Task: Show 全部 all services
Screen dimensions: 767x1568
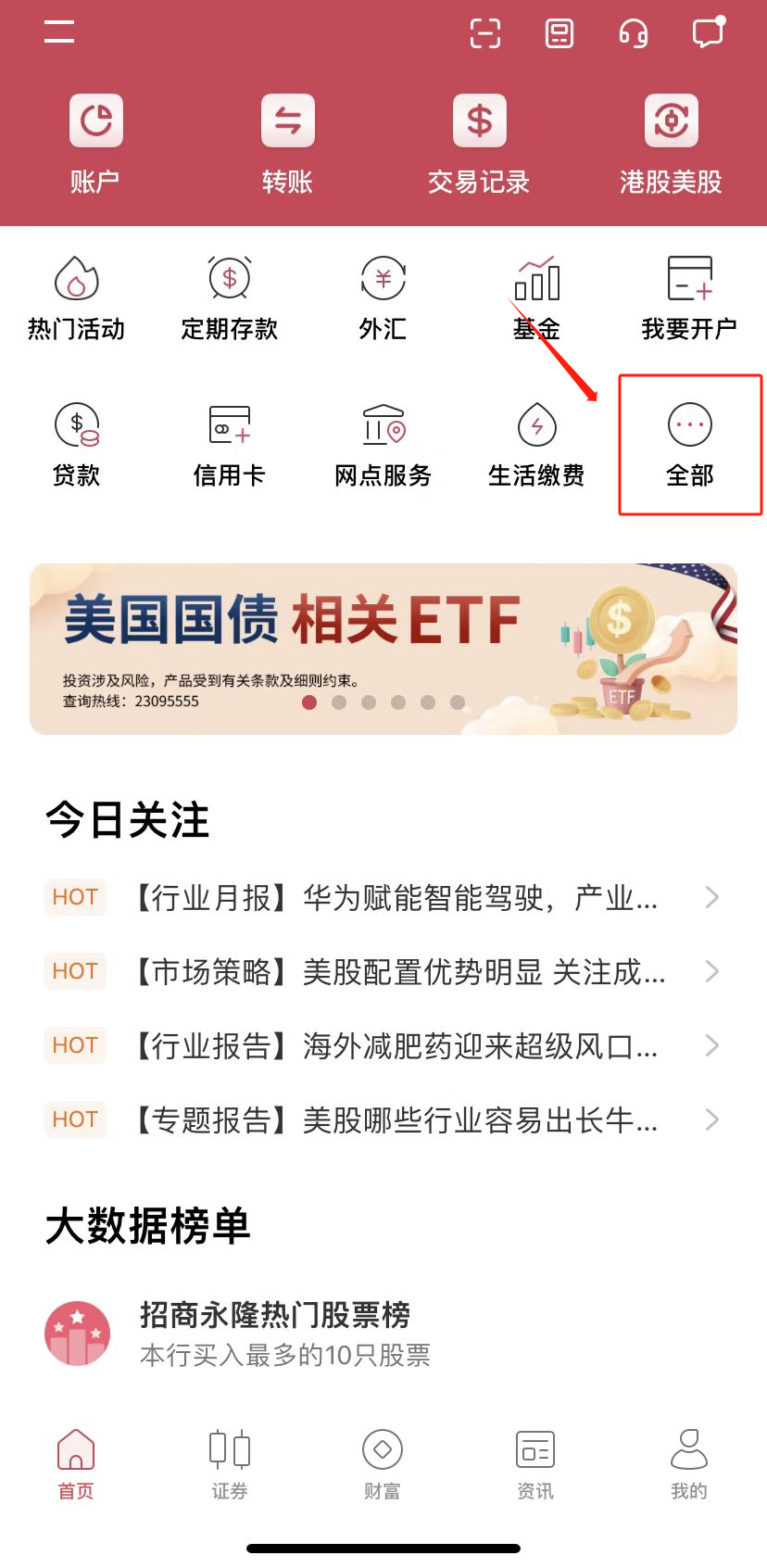Action: (x=690, y=445)
